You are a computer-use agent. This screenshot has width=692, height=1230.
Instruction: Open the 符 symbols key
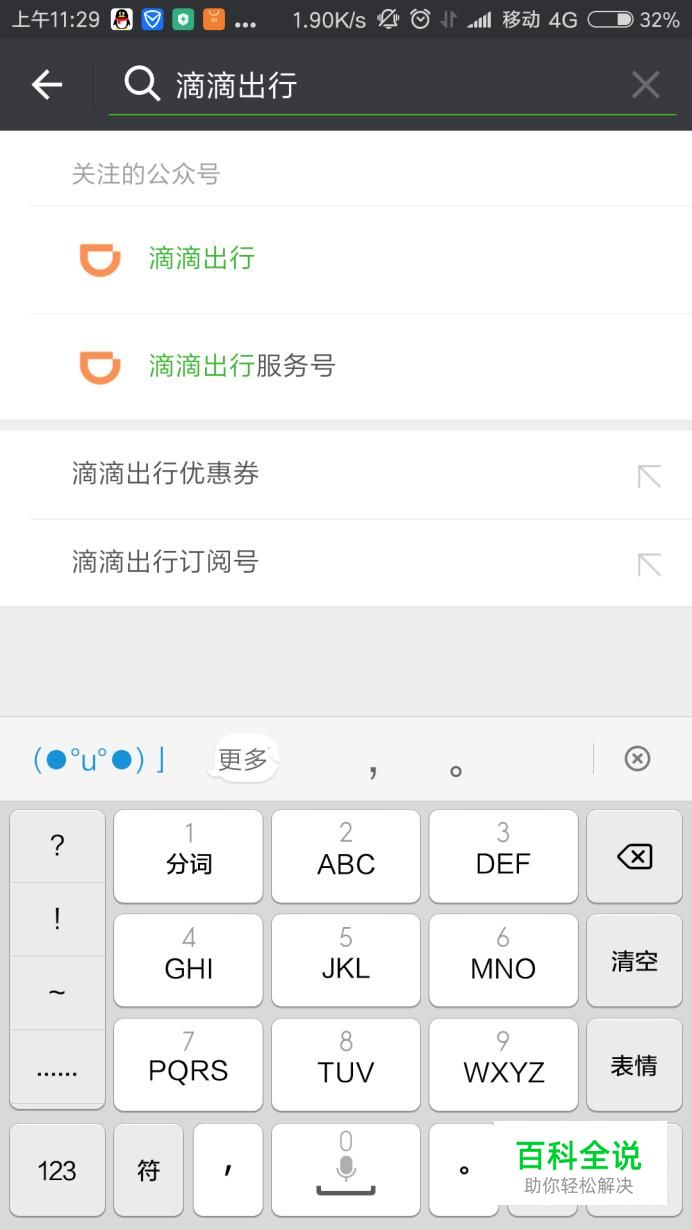click(x=149, y=1170)
